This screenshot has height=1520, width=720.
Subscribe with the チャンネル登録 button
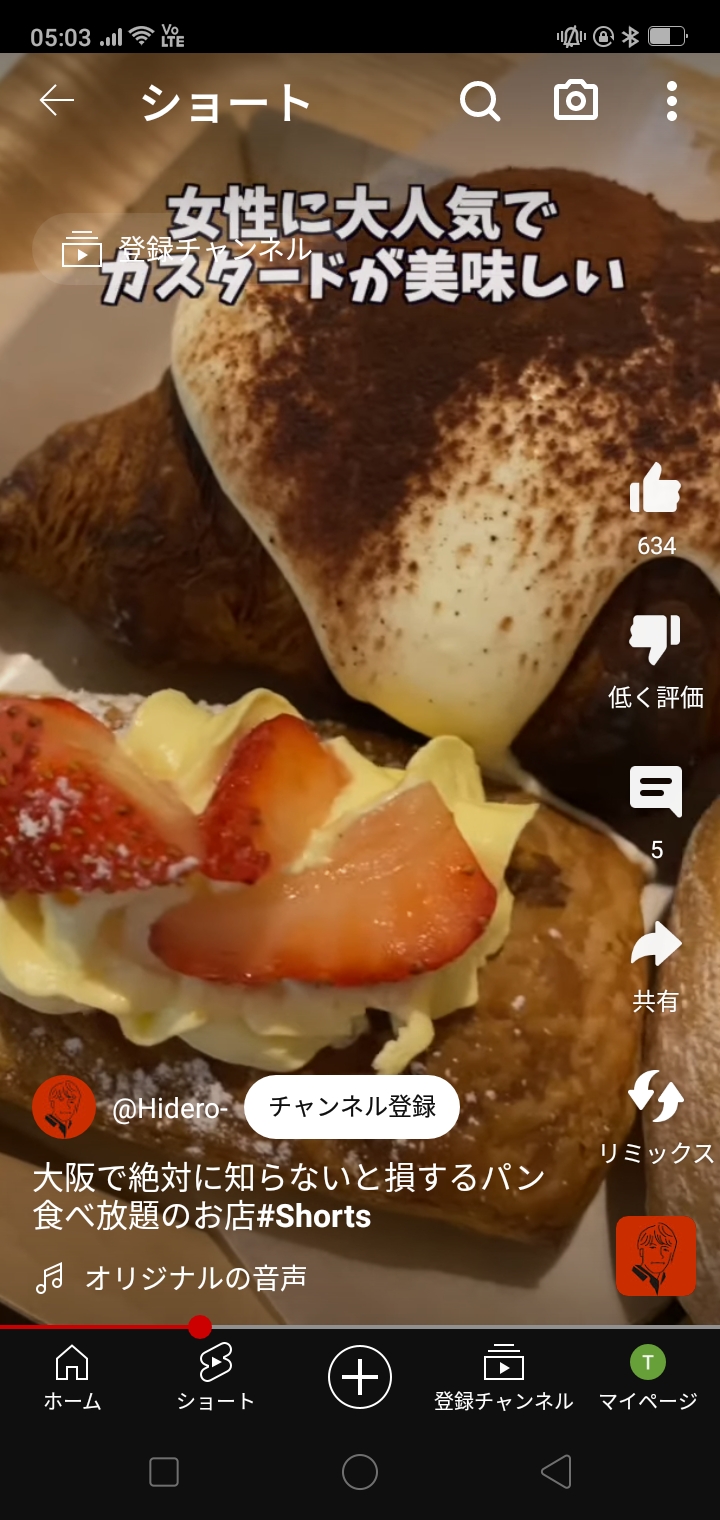[352, 1106]
